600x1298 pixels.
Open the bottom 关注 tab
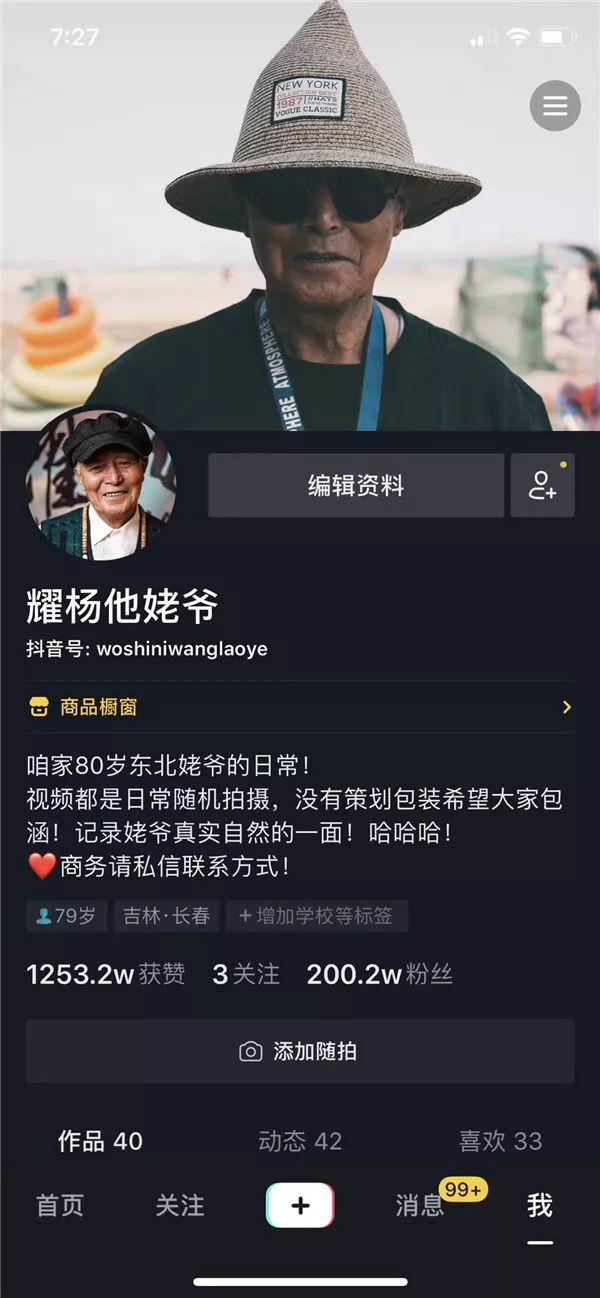point(180,1205)
